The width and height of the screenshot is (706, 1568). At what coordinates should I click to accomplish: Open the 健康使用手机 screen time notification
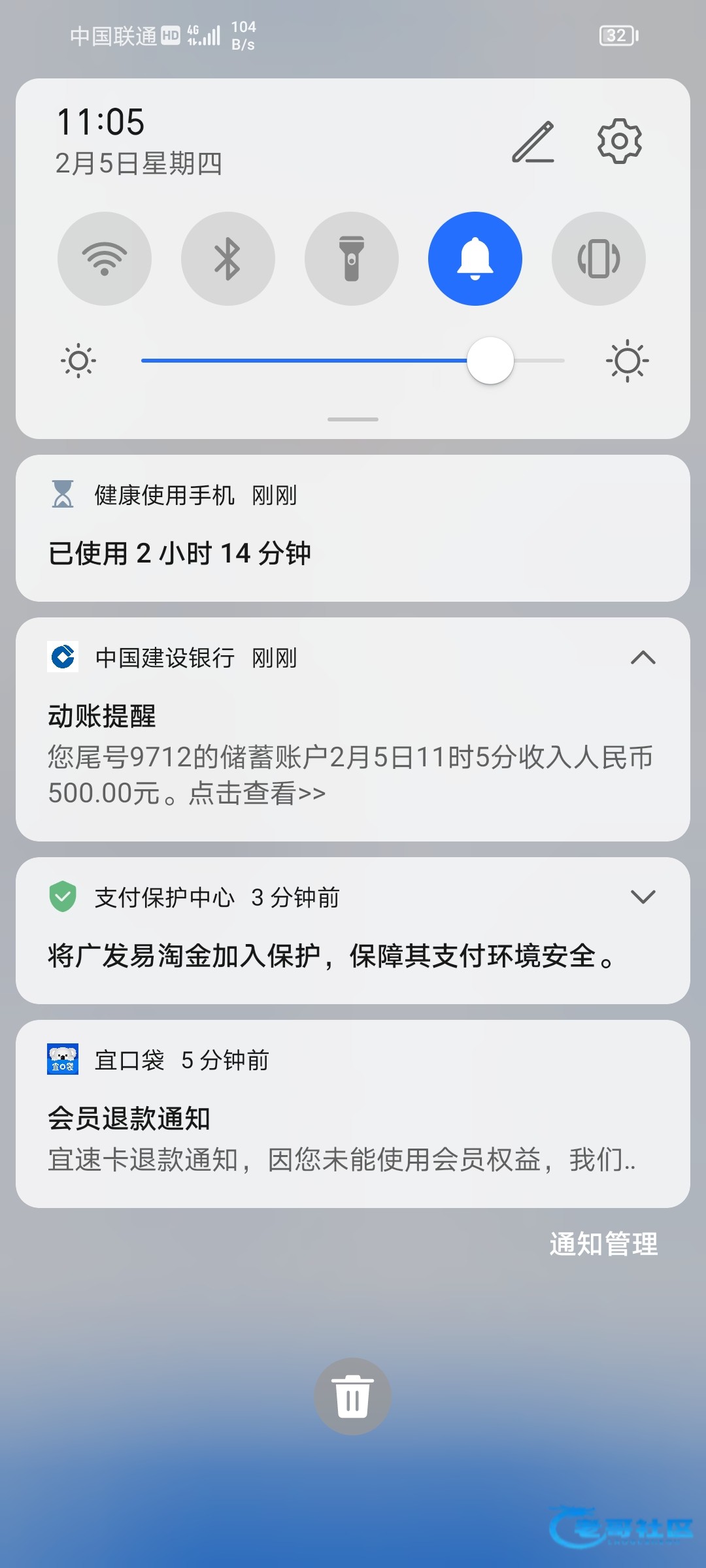point(353,528)
